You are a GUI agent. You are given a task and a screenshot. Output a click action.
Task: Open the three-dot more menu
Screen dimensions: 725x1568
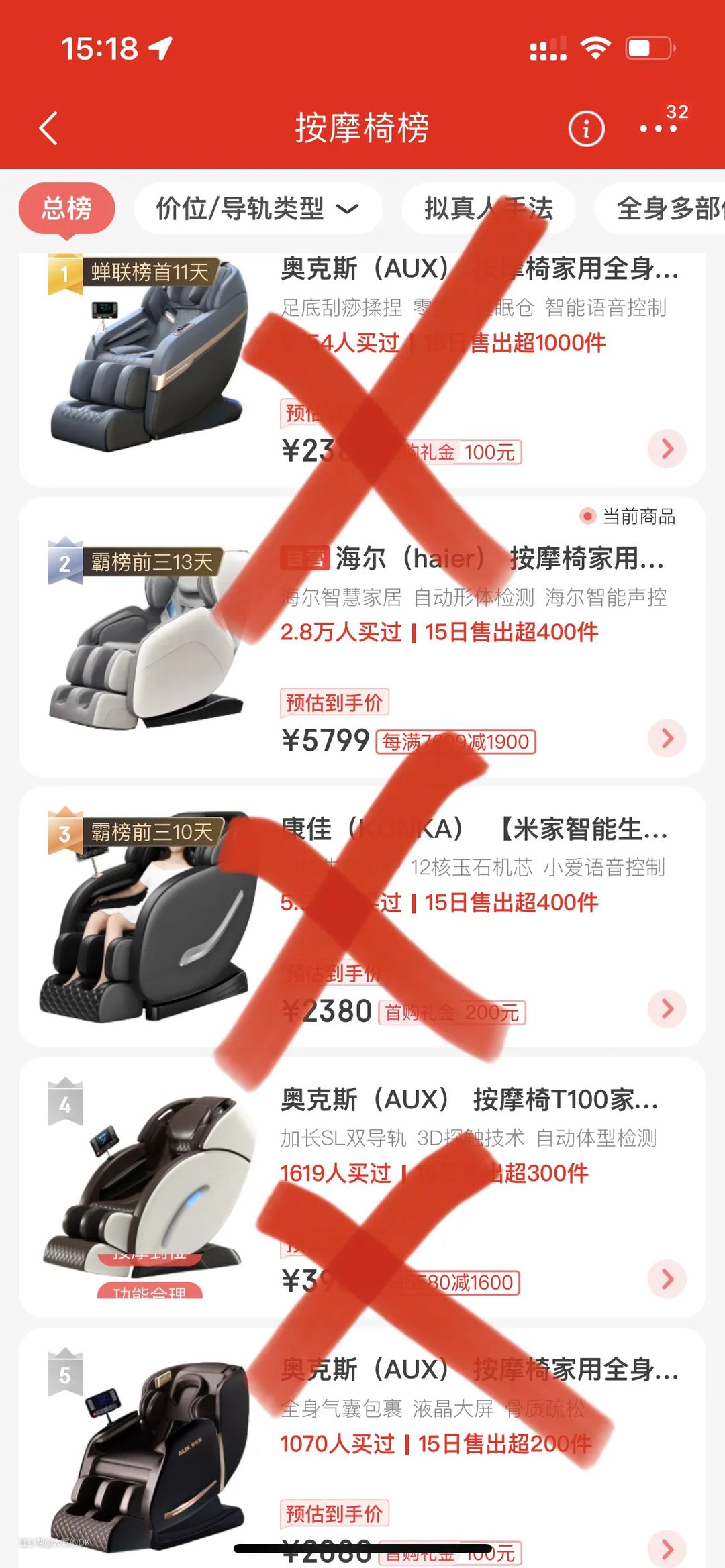[659, 128]
